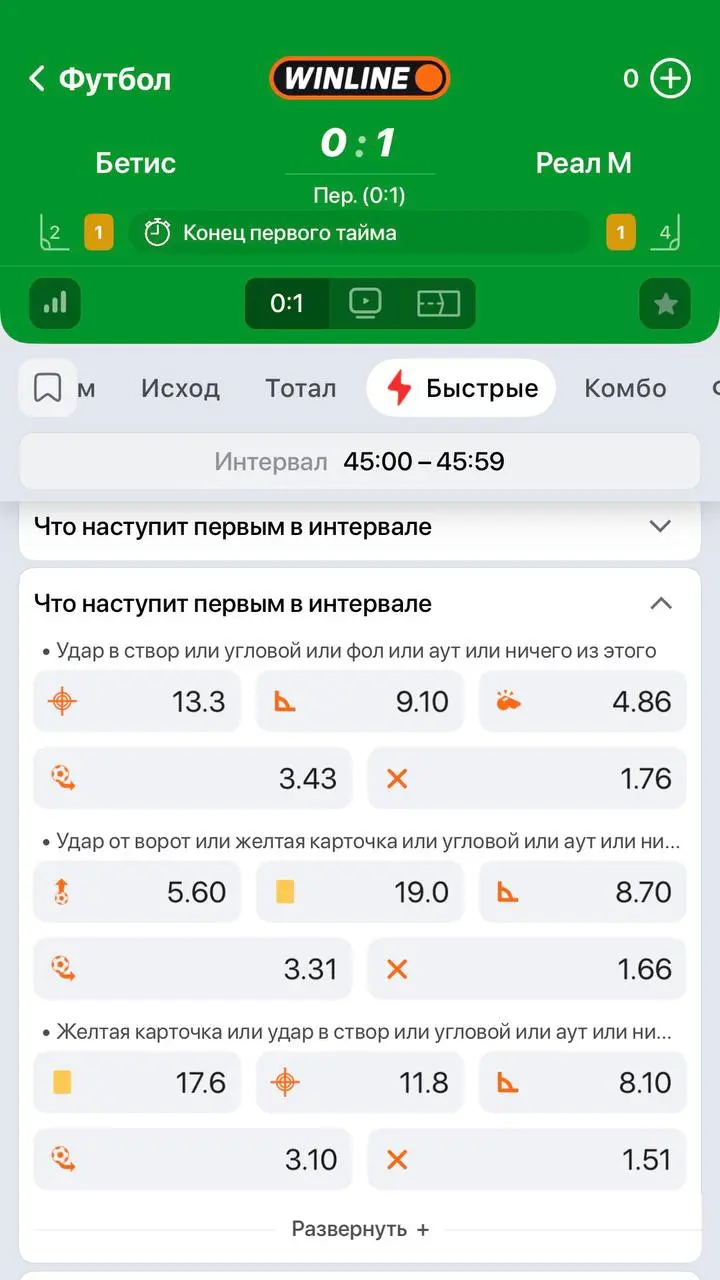
Task: Open the Комбо tab
Action: pos(626,388)
